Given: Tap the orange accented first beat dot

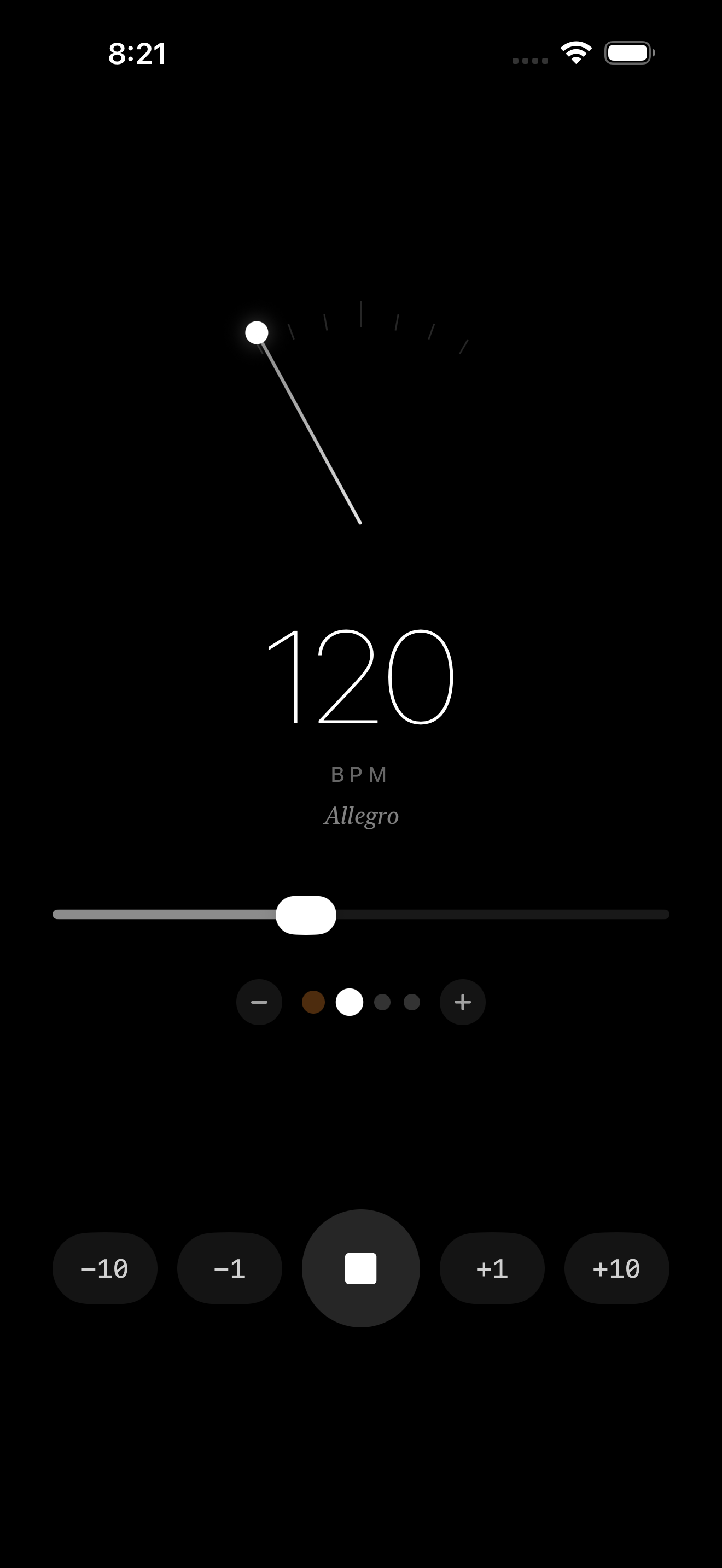Looking at the screenshot, I should [x=315, y=1003].
